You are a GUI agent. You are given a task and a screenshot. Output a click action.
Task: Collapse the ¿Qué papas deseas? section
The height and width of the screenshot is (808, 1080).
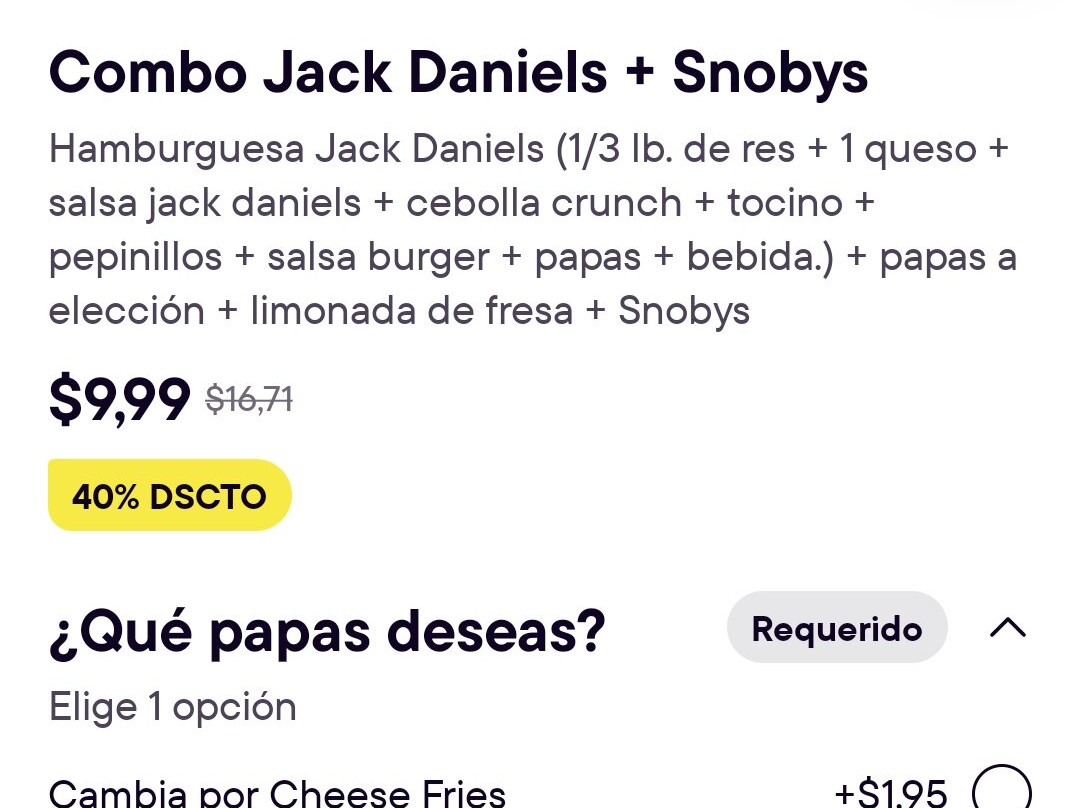coord(1007,628)
